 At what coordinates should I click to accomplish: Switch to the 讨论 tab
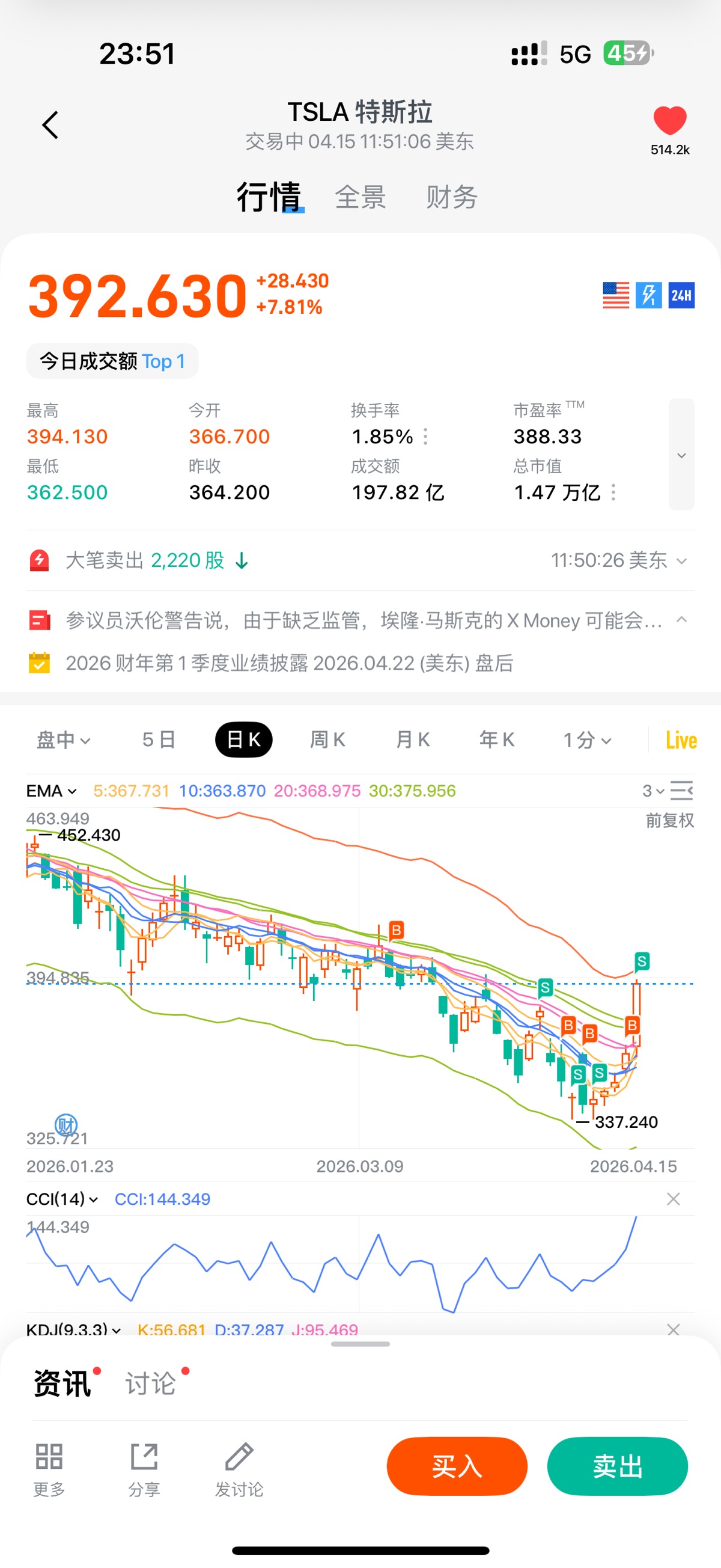[151, 1383]
